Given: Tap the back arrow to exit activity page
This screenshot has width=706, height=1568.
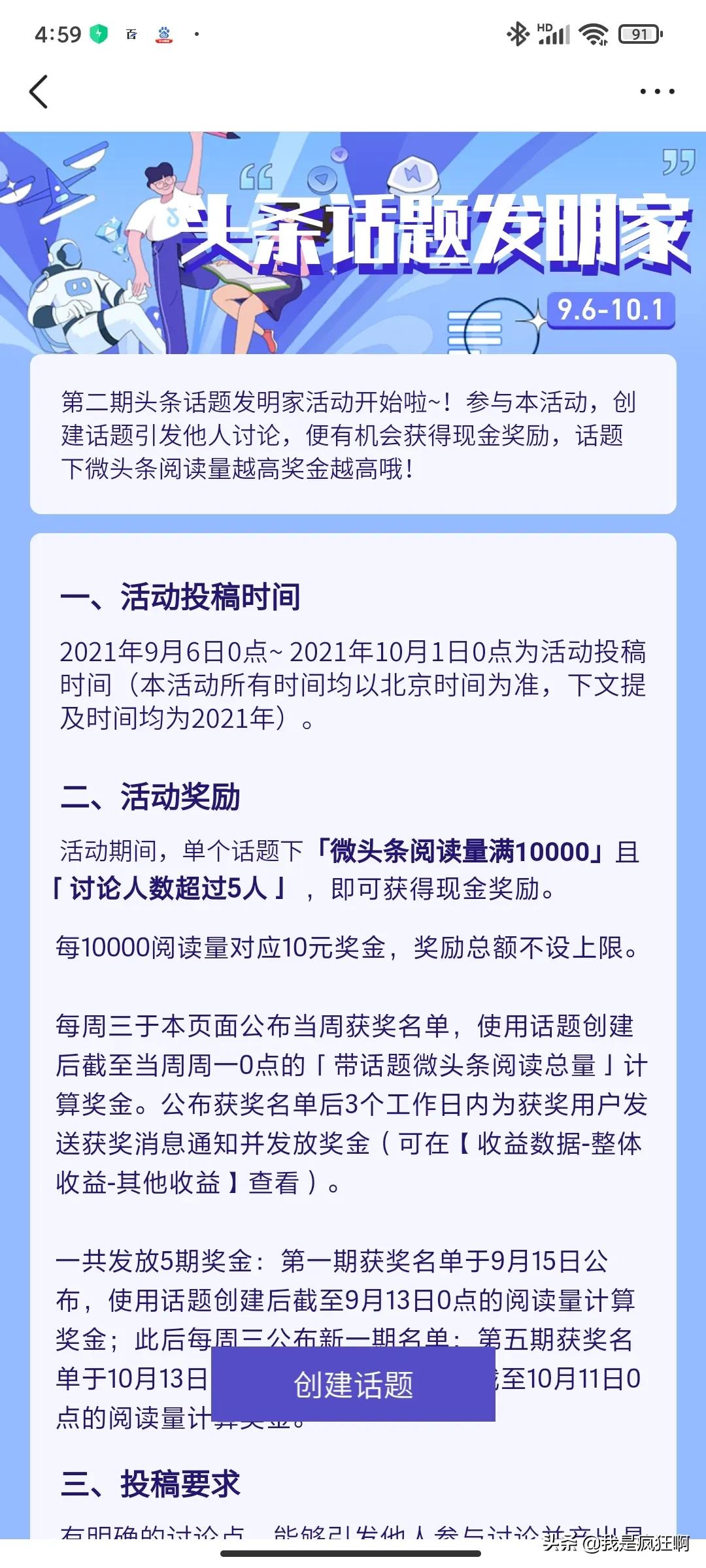Looking at the screenshot, I should (x=39, y=91).
